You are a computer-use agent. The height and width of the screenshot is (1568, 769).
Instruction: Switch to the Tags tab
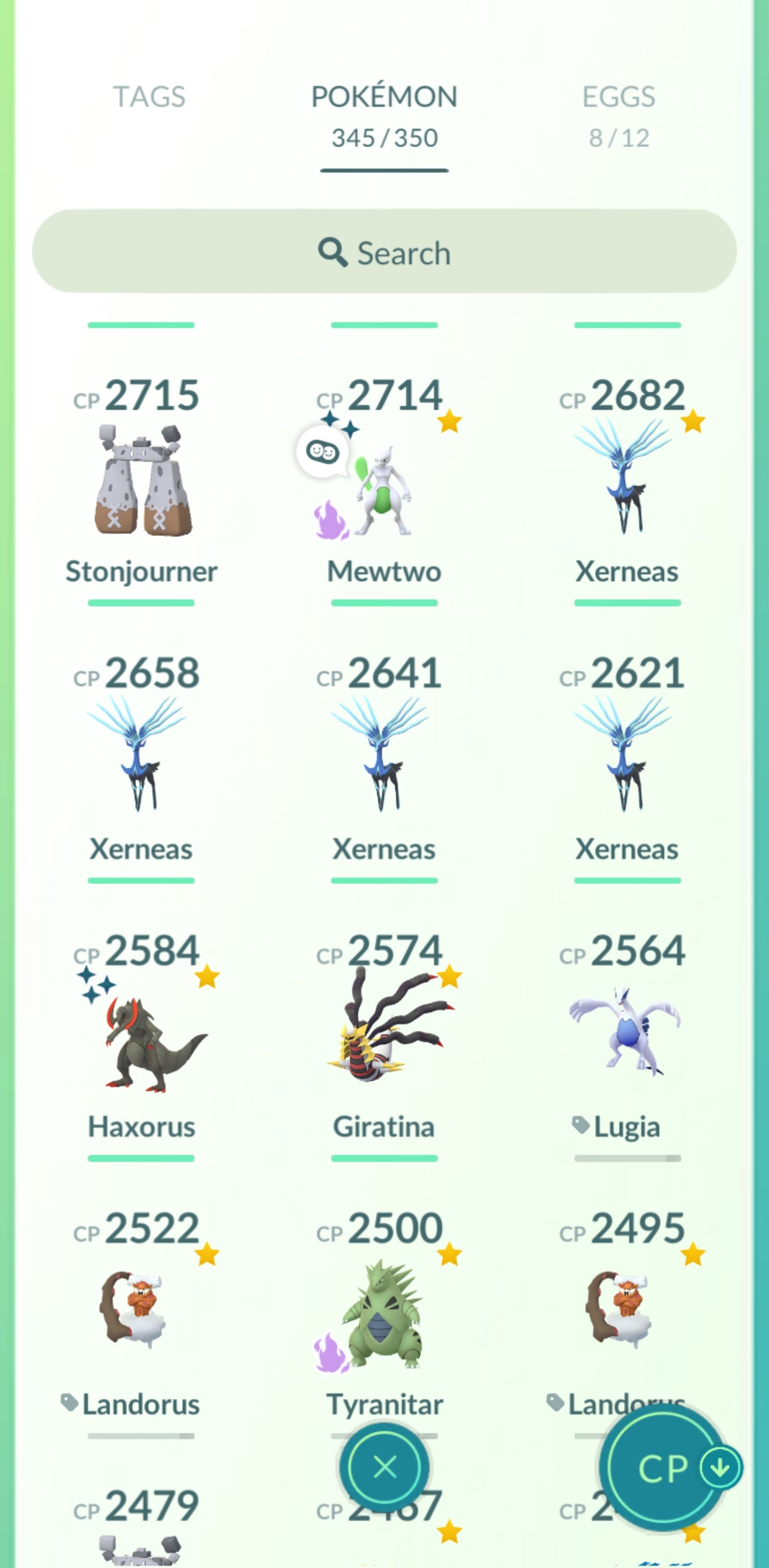[149, 97]
